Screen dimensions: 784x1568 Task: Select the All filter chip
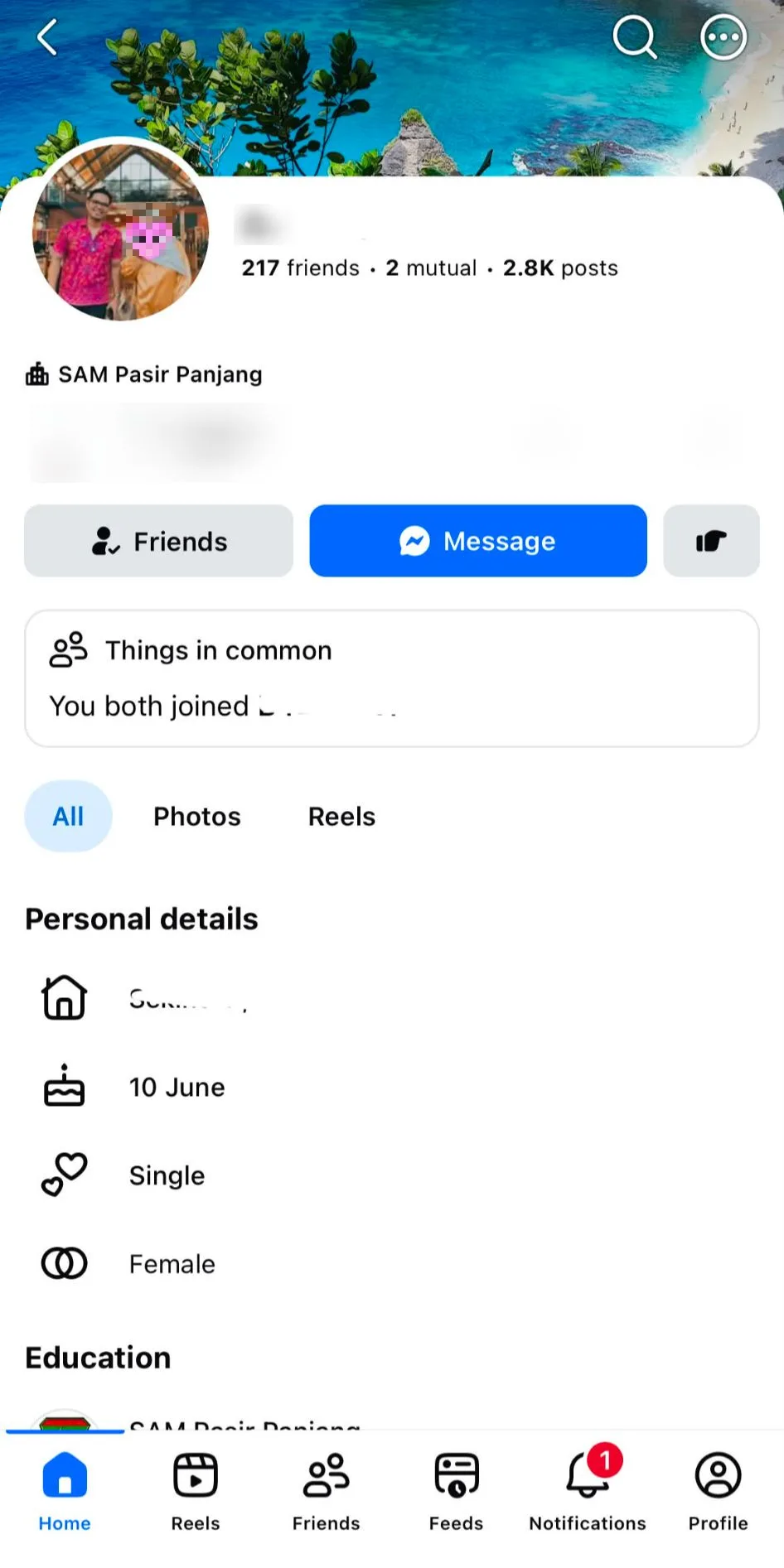[x=68, y=816]
